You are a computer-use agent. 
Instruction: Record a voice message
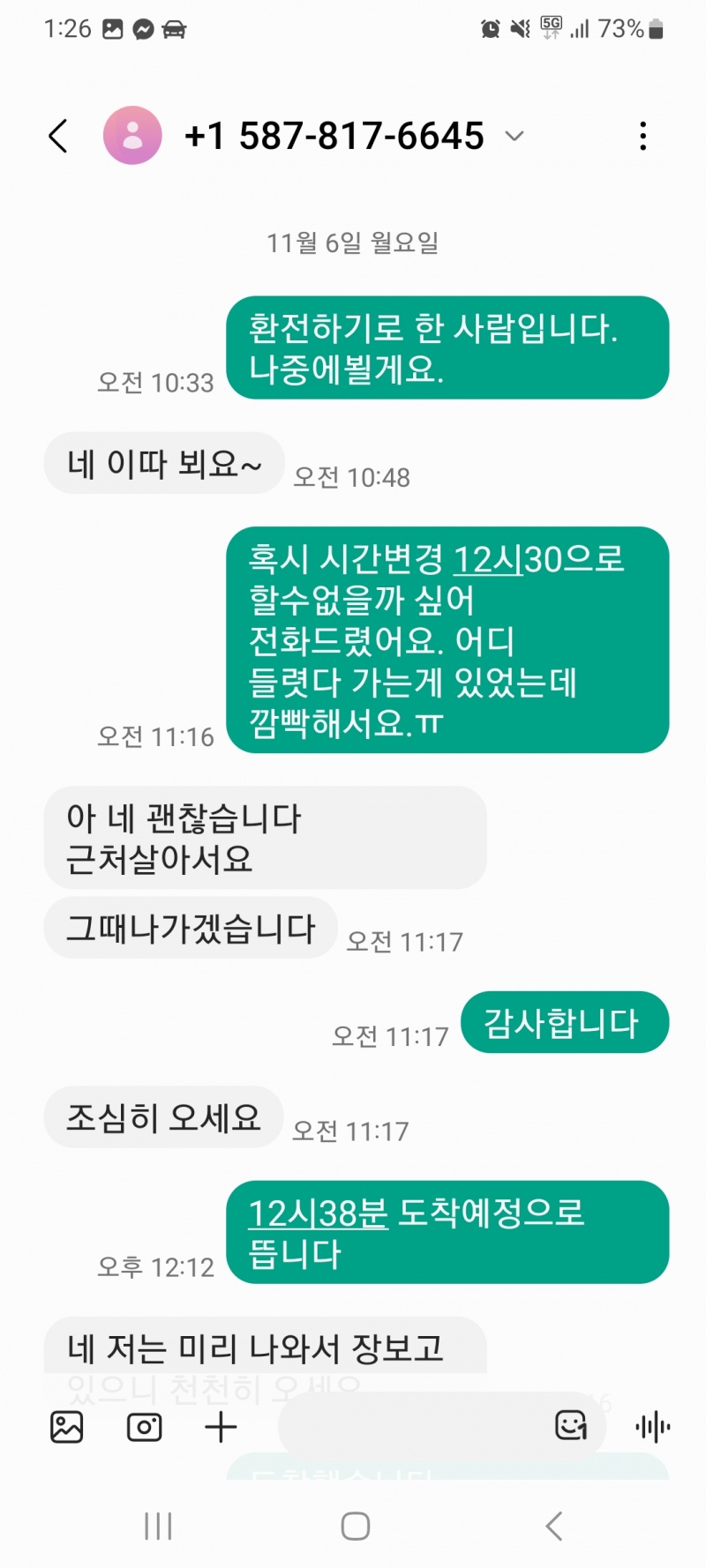coord(653,1426)
